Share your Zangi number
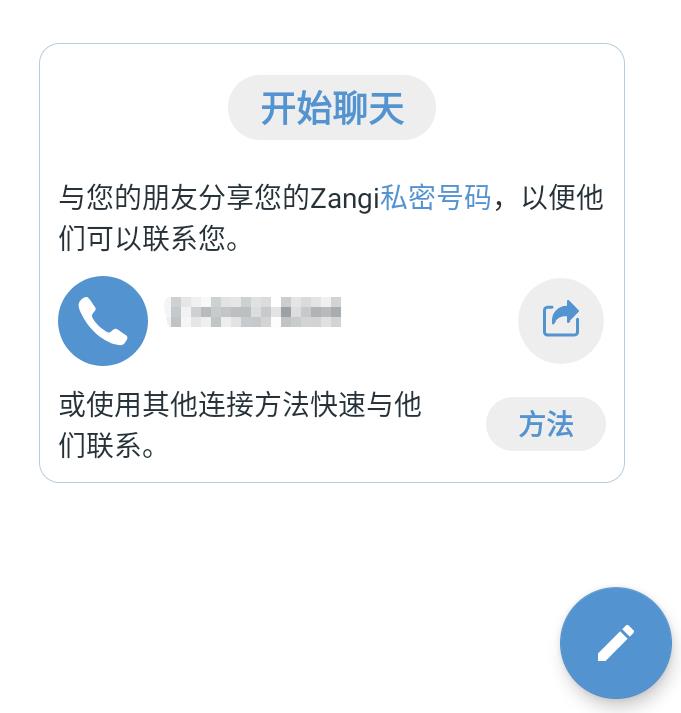This screenshot has height=713, width=681. click(561, 320)
